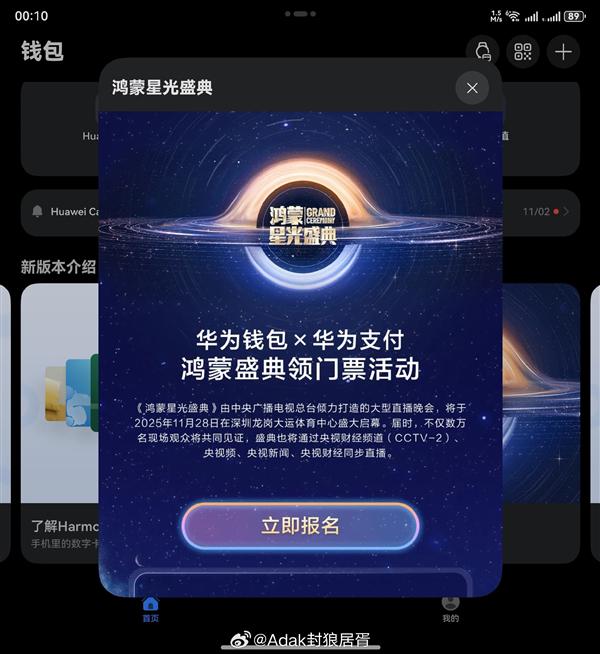Switch to the 我的 tab
Viewport: 600px width, 654px height.
click(450, 609)
